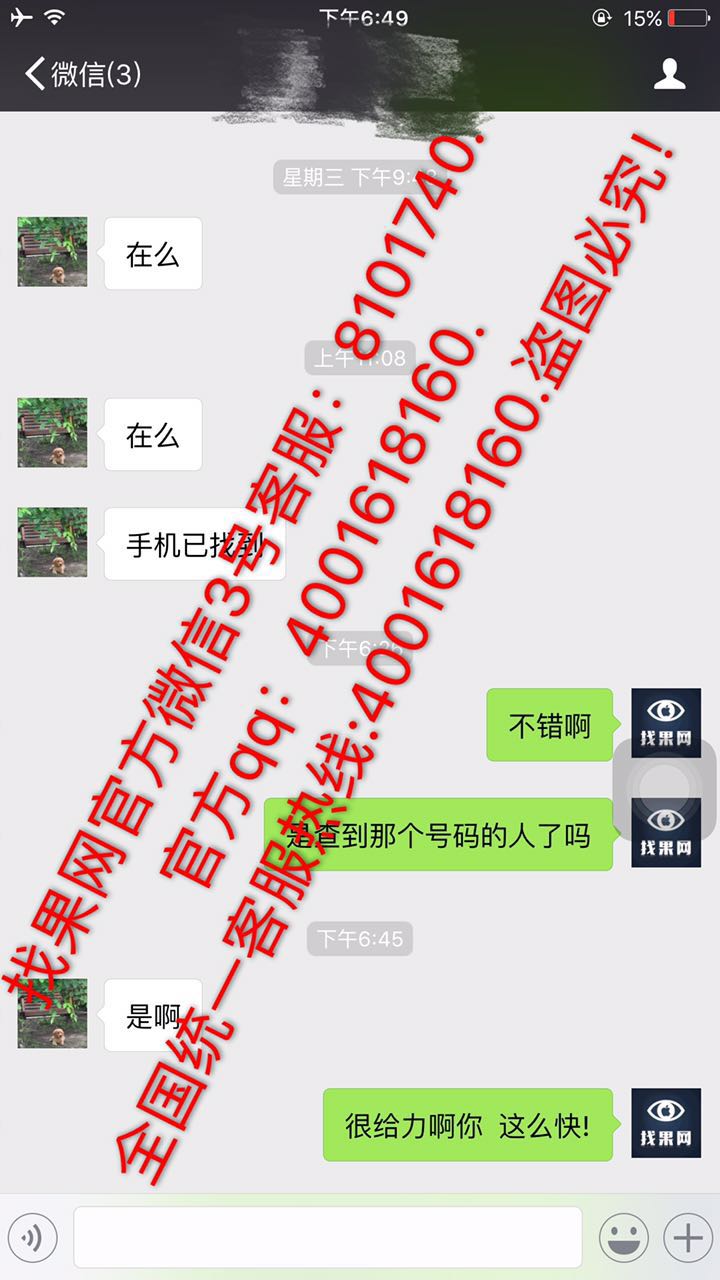Focus the message text field
The image size is (720, 1280).
328,1237
